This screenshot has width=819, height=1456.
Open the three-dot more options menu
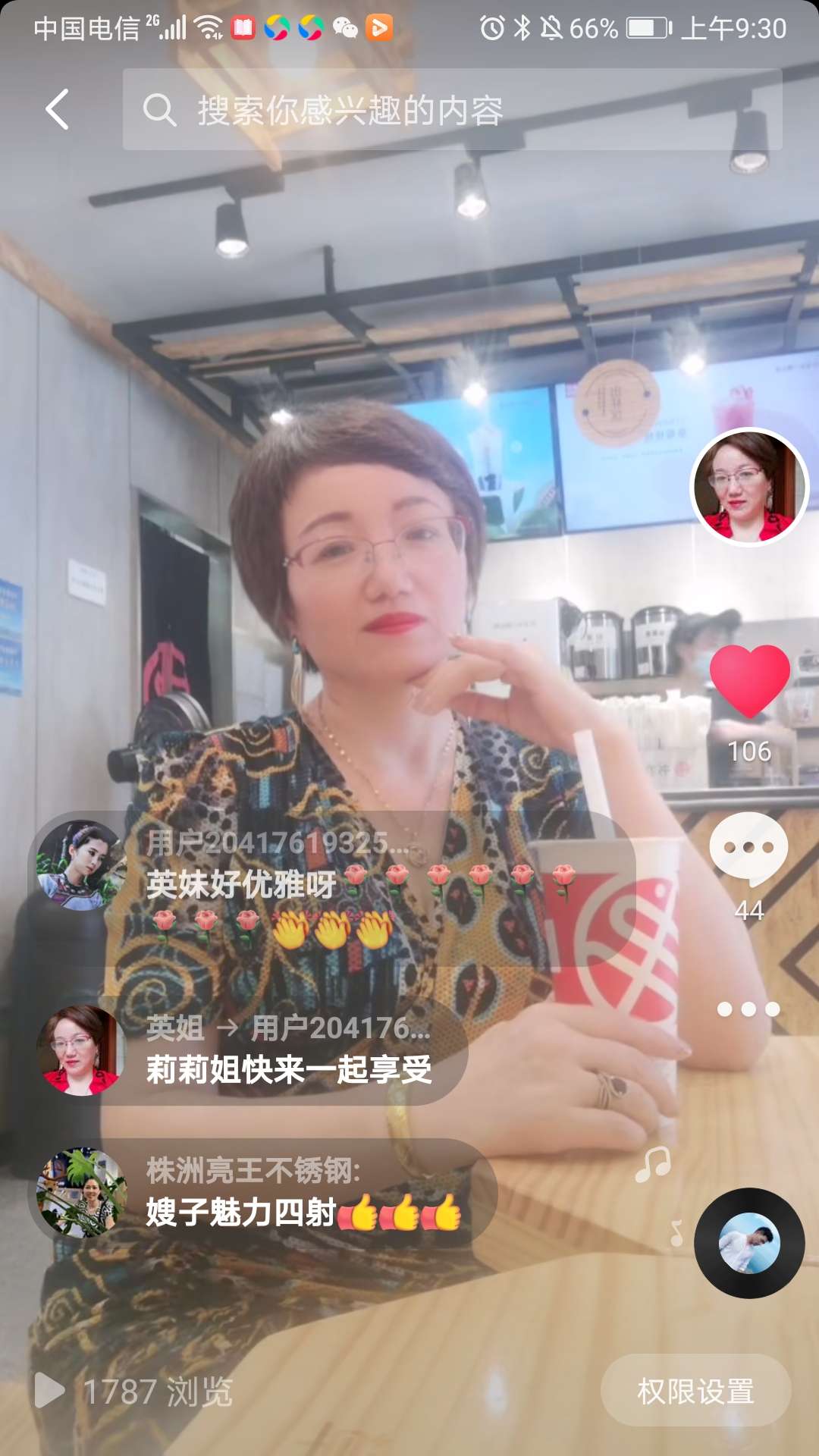(748, 1009)
